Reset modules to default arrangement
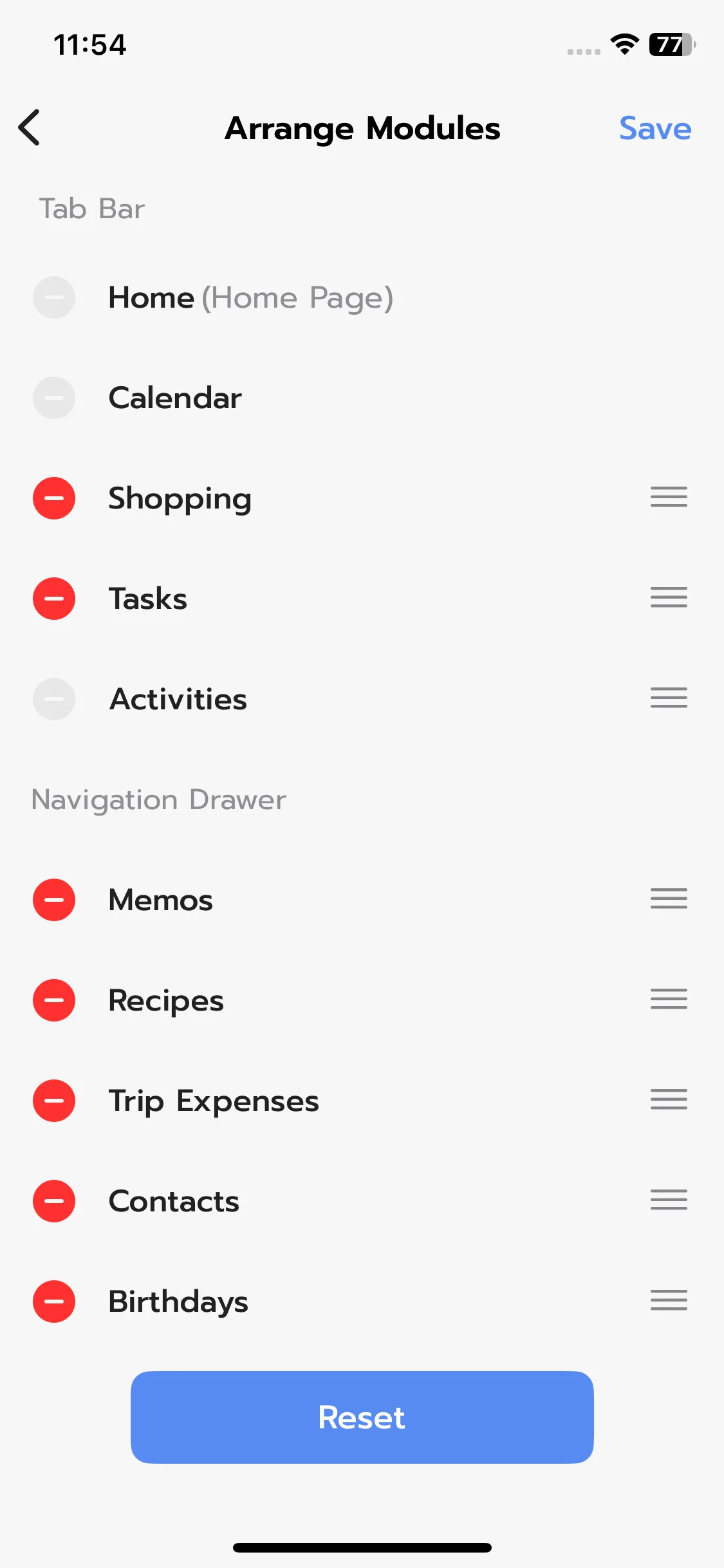Screen dimensions: 724x1568 click(x=362, y=1417)
